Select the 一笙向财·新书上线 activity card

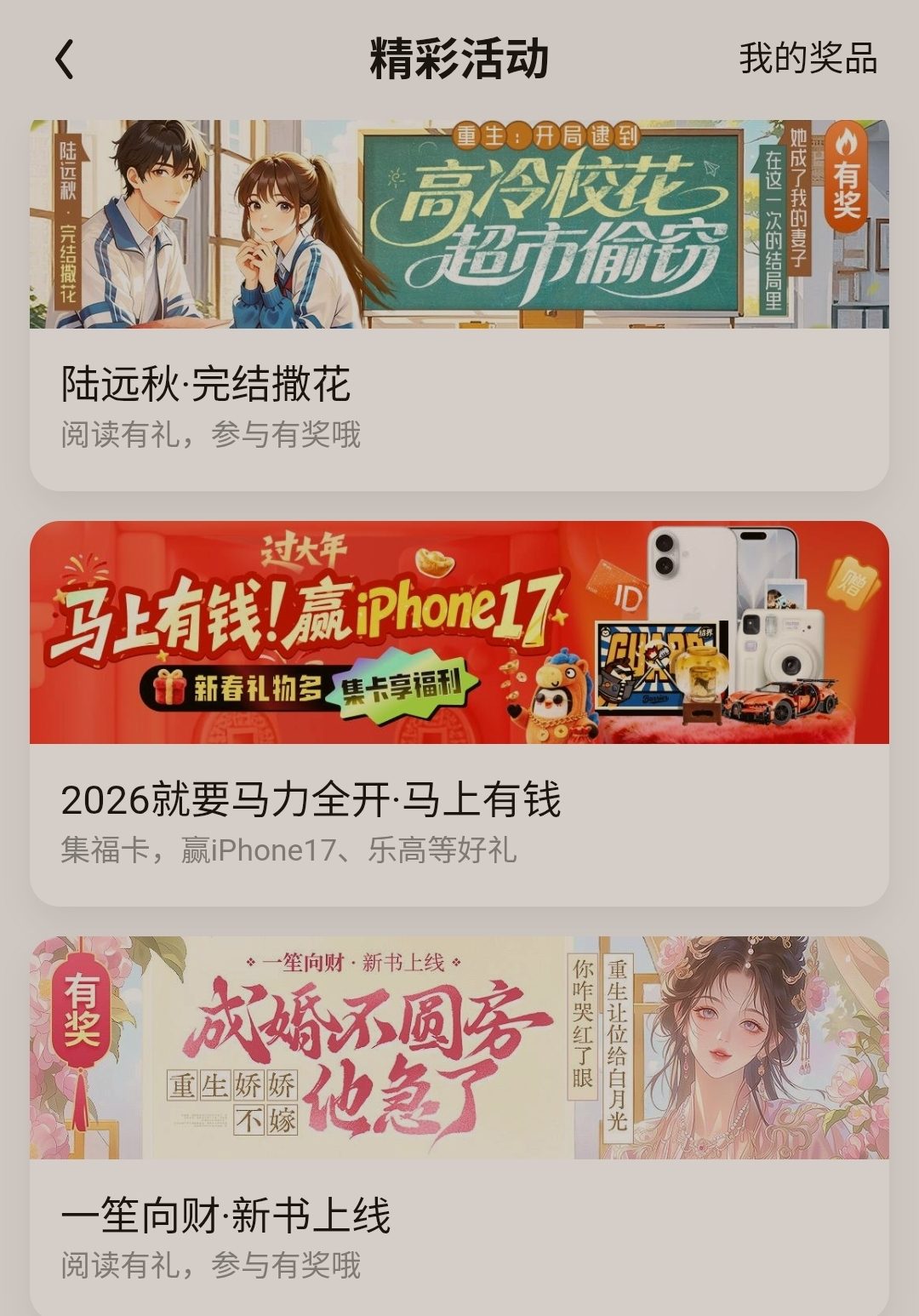click(459, 1124)
